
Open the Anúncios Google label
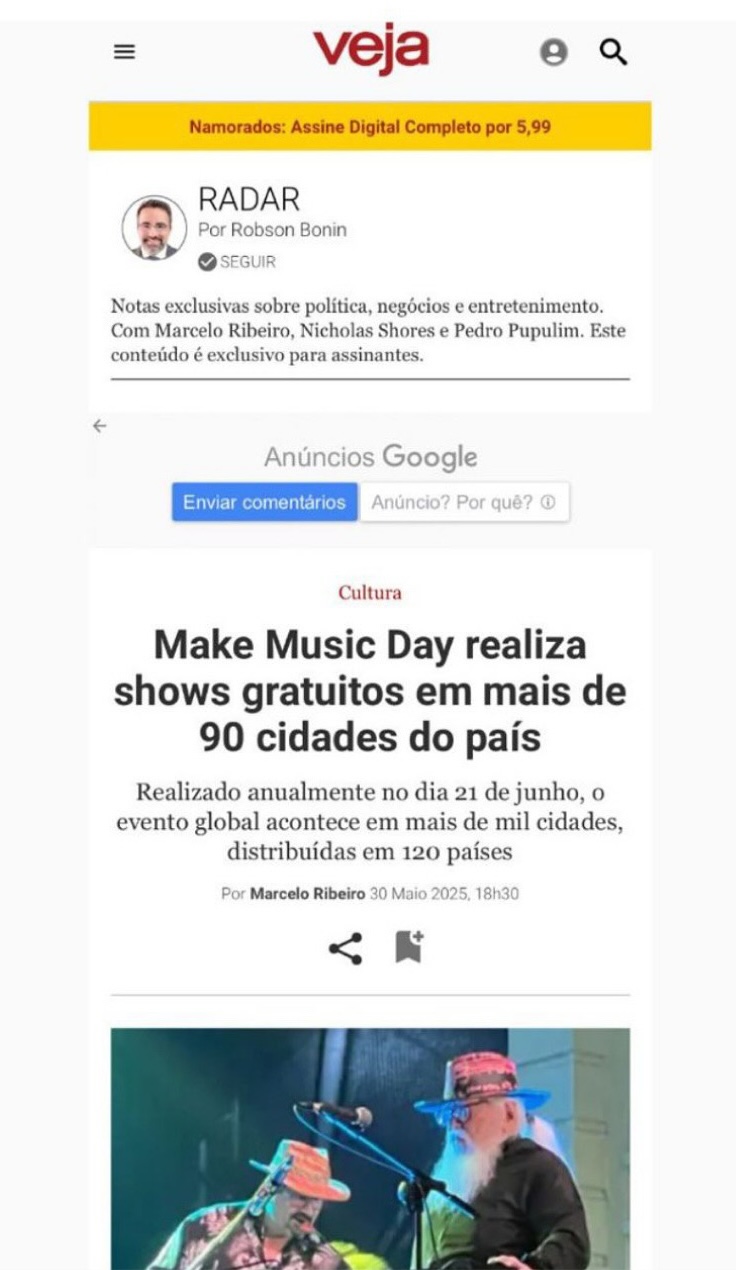tap(372, 457)
